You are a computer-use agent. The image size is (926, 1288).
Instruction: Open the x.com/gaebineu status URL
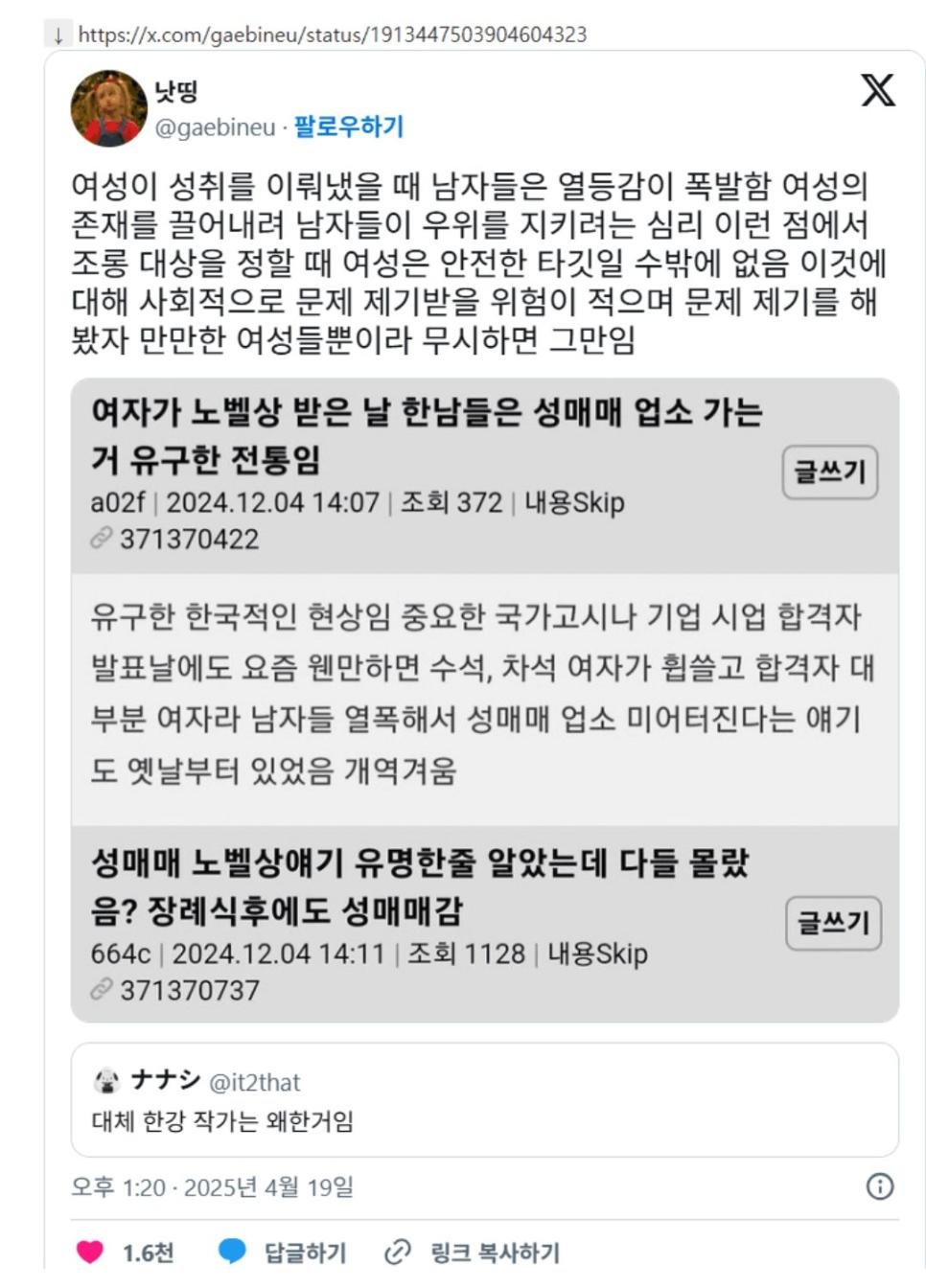click(x=332, y=34)
